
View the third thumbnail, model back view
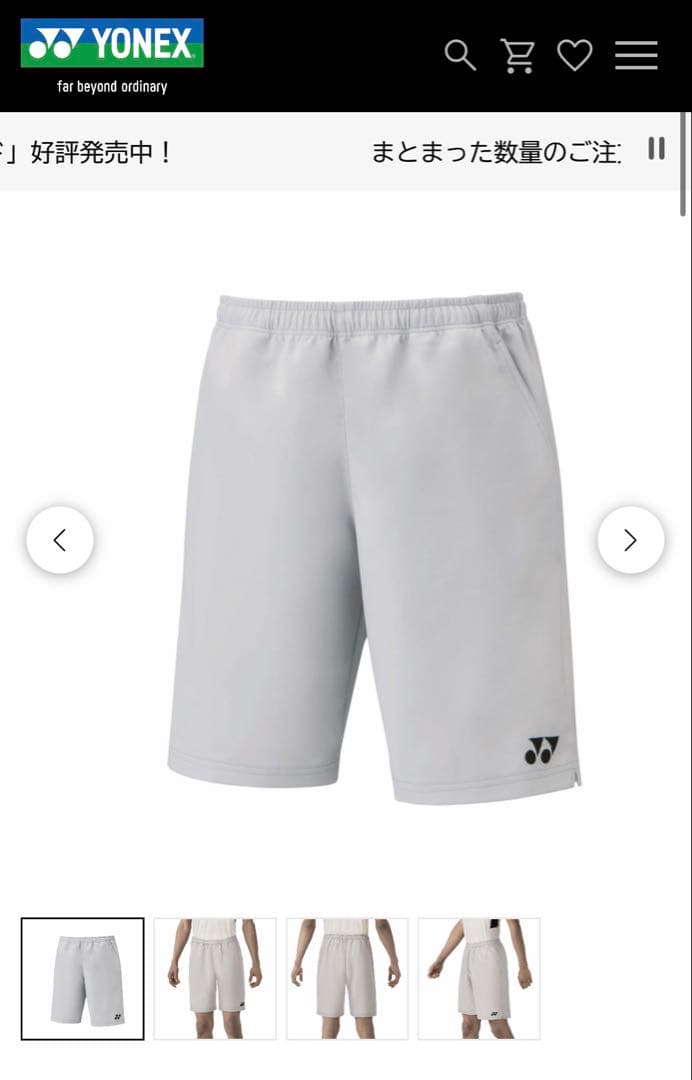tap(347, 979)
